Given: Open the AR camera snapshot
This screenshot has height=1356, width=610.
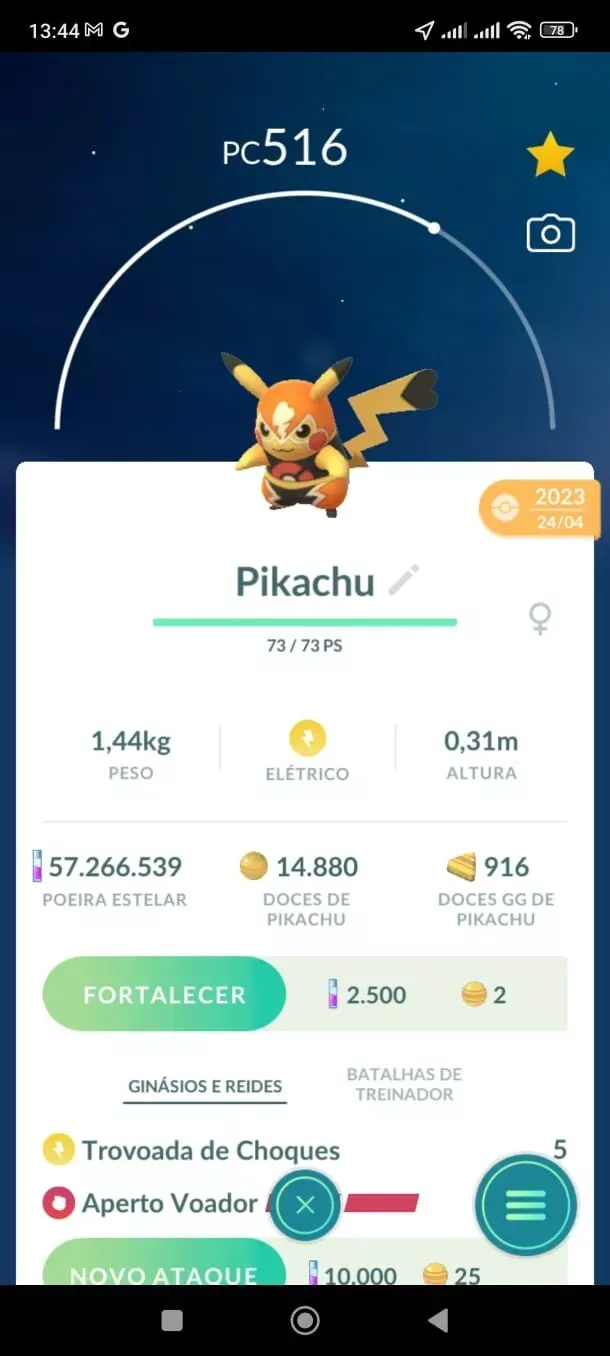Looking at the screenshot, I should click(x=550, y=234).
